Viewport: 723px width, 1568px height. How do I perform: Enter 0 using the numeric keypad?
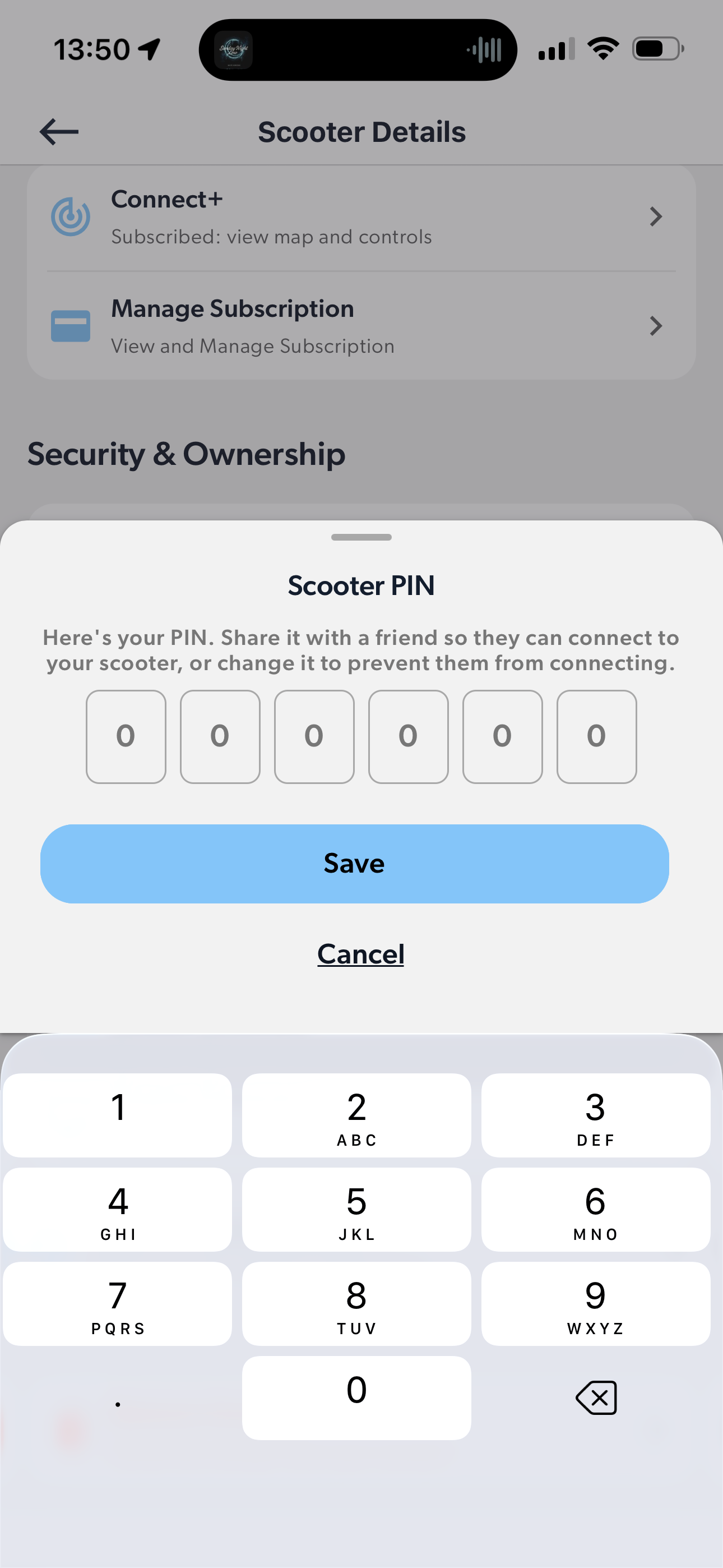356,1398
